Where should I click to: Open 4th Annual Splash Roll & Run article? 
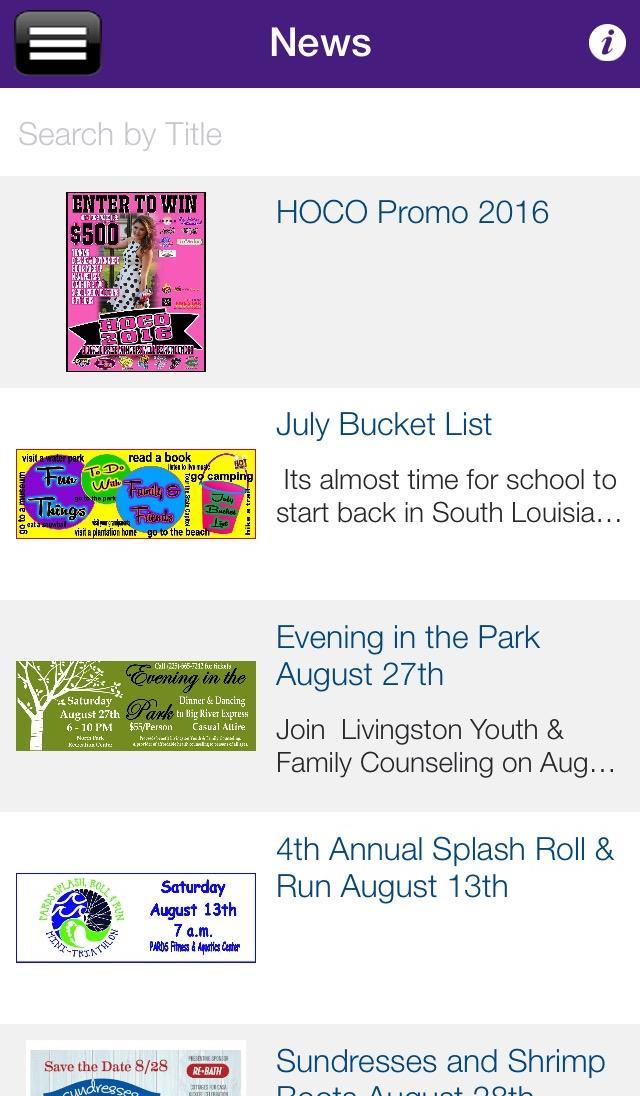pyautogui.click(x=444, y=867)
